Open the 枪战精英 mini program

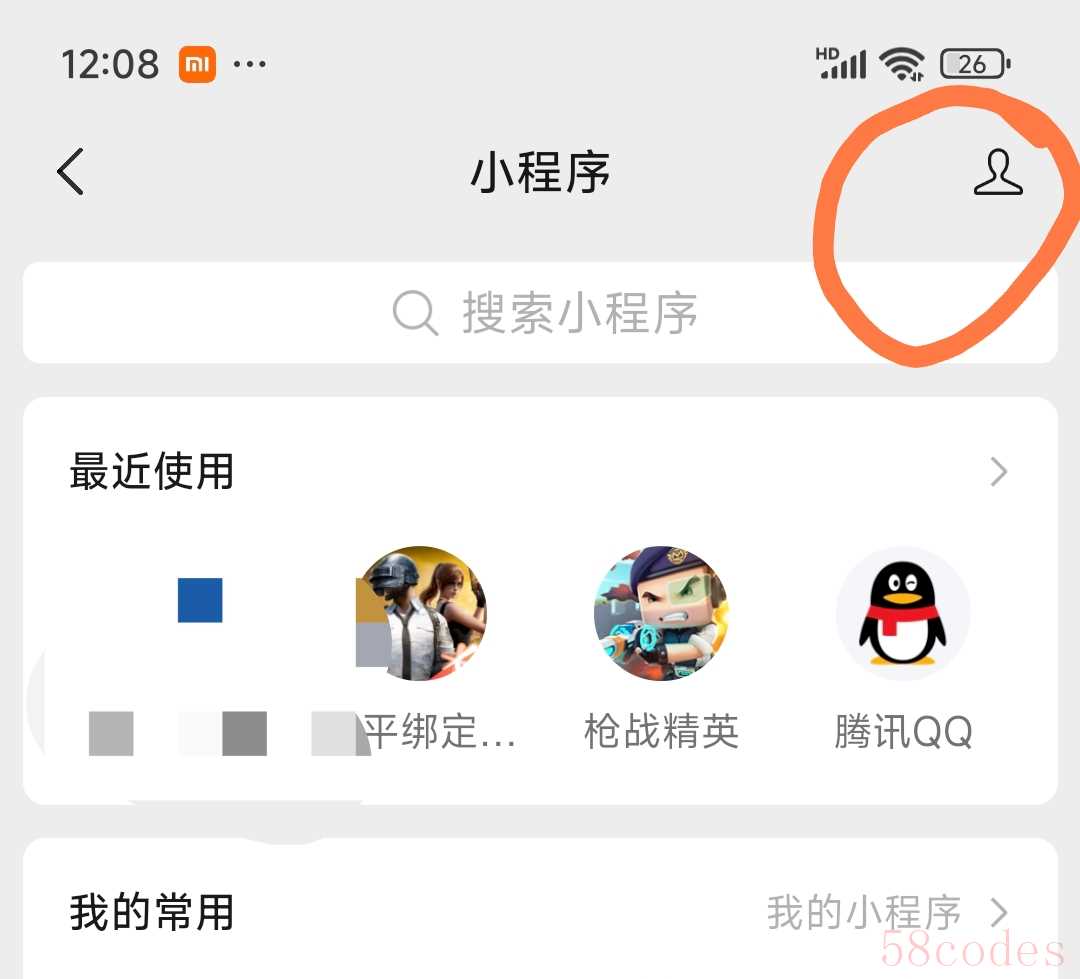pos(661,614)
